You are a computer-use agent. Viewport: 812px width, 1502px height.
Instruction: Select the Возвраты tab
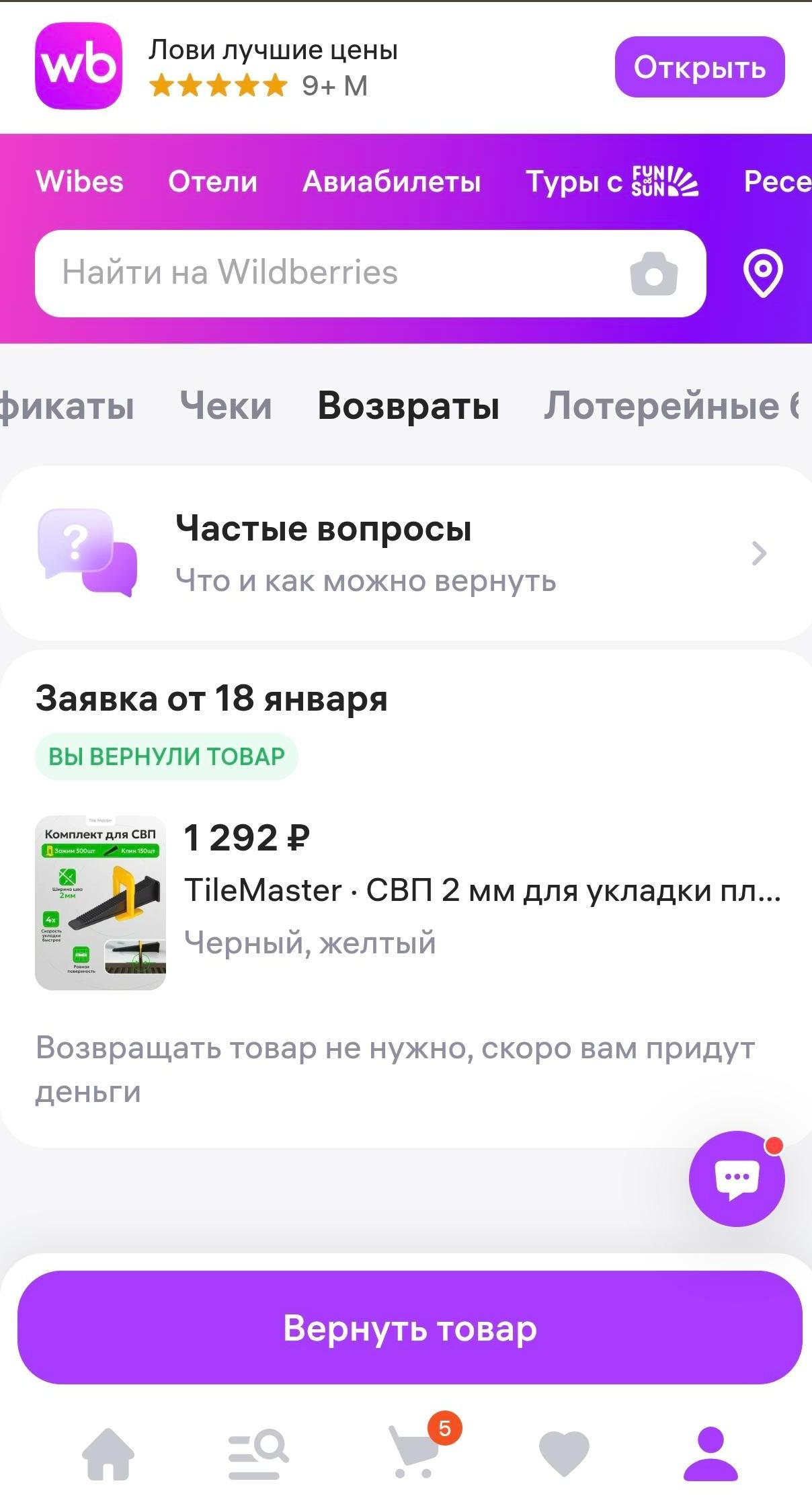(408, 406)
